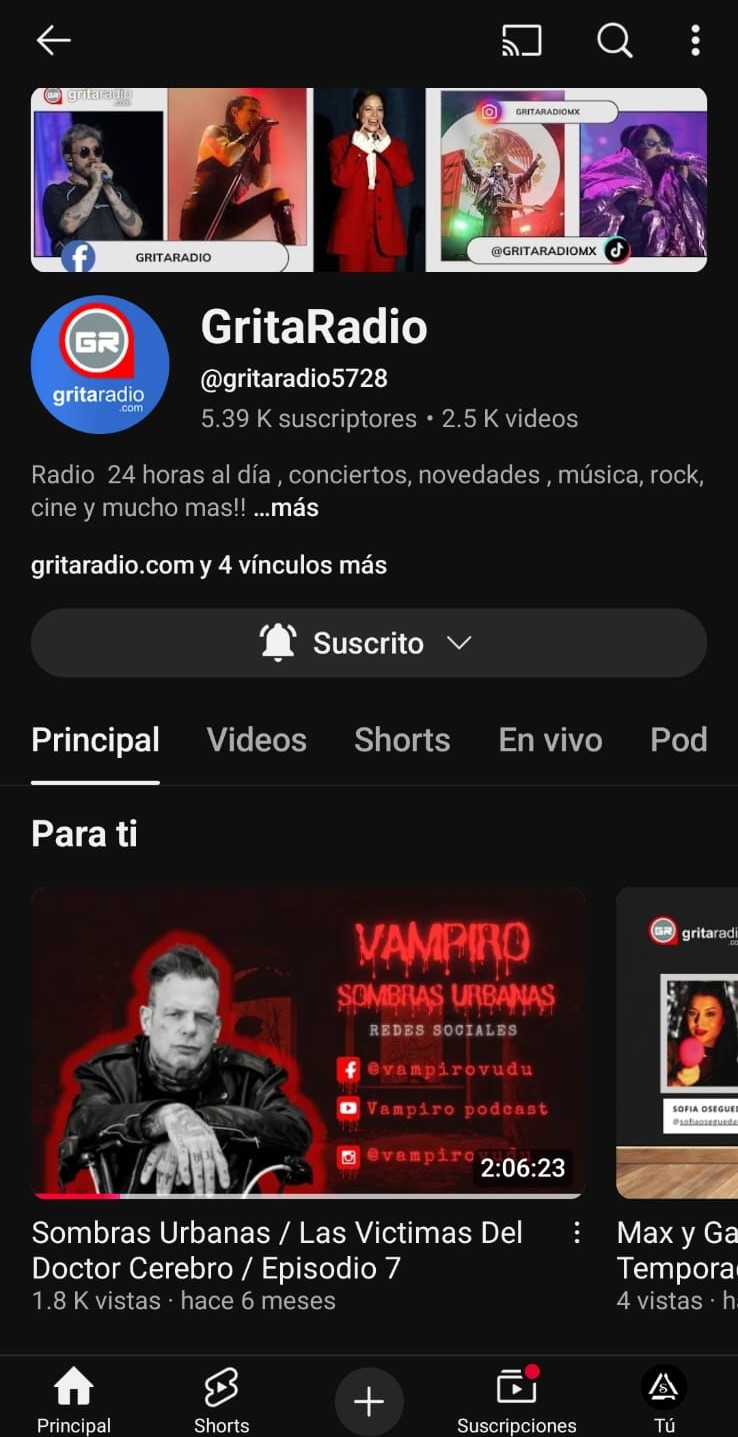
Task: Switch to the En vivo tab
Action: 550,740
